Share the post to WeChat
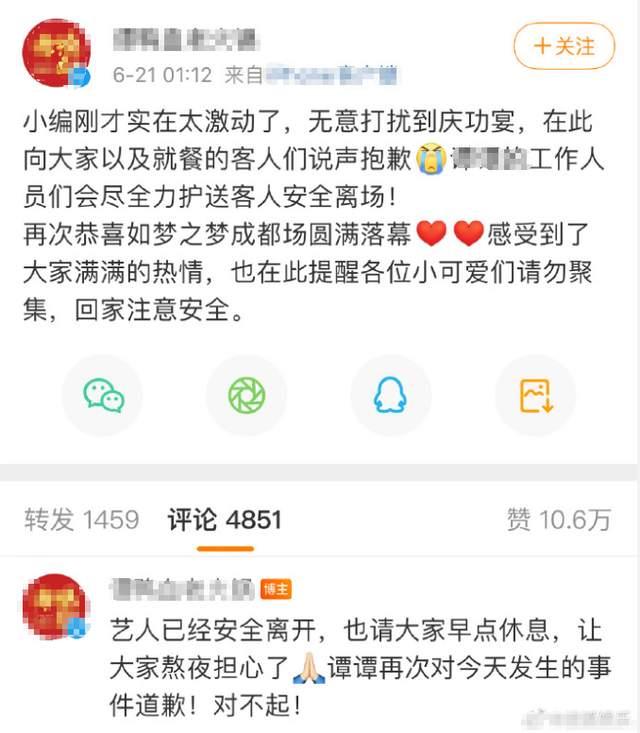 (102, 396)
